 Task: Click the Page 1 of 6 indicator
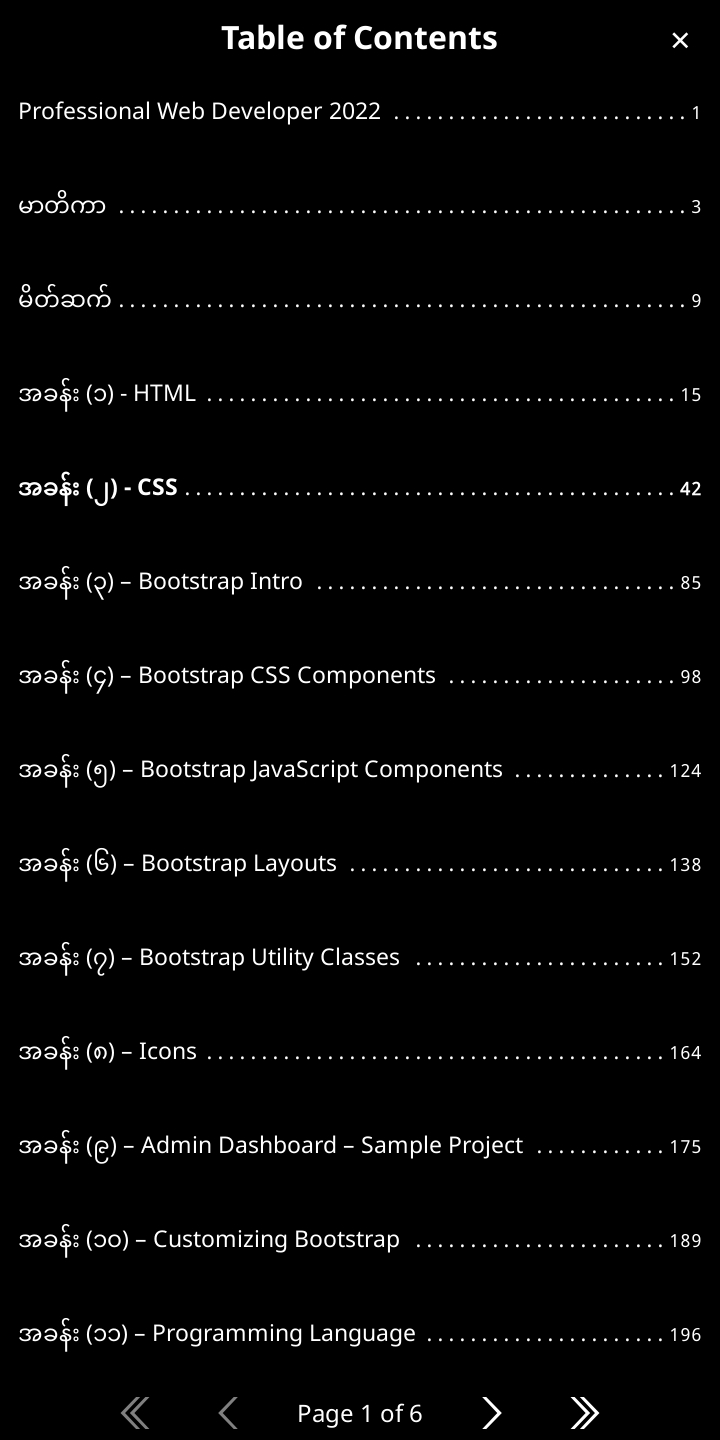pyautogui.click(x=359, y=1413)
